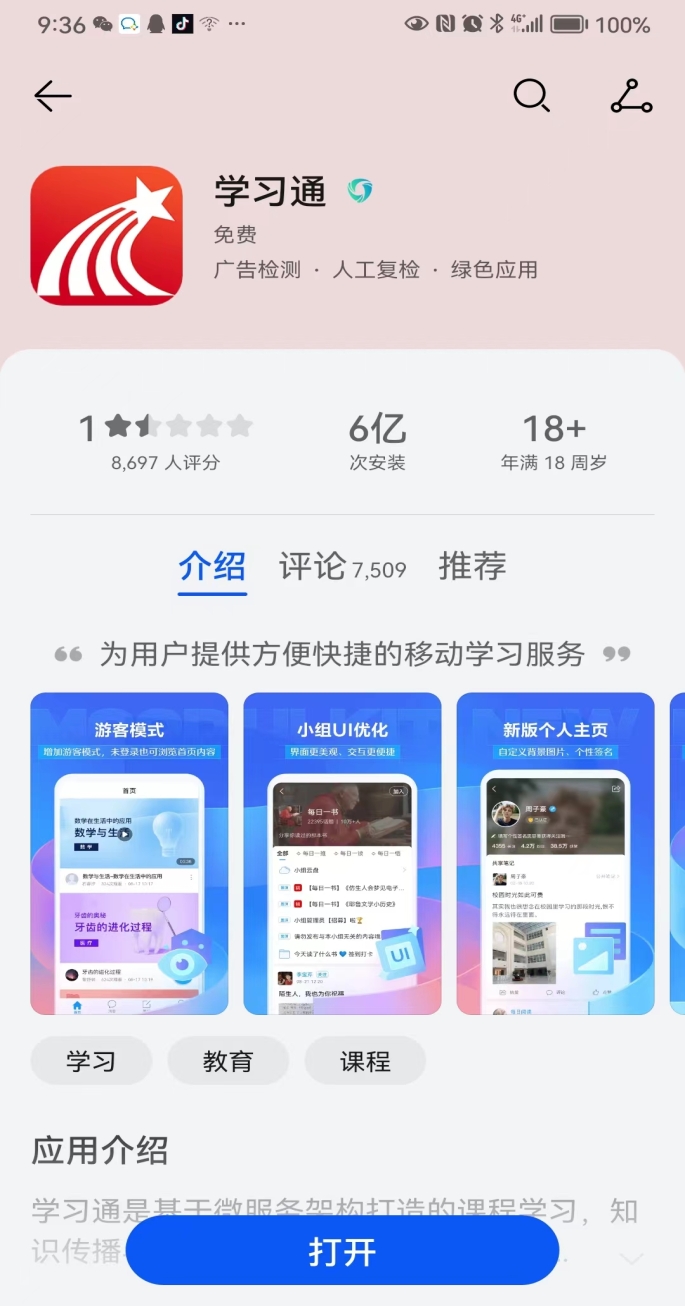This screenshot has height=1306, width=685.
Task: Tap the 教育 tag chip
Action: click(x=228, y=1061)
